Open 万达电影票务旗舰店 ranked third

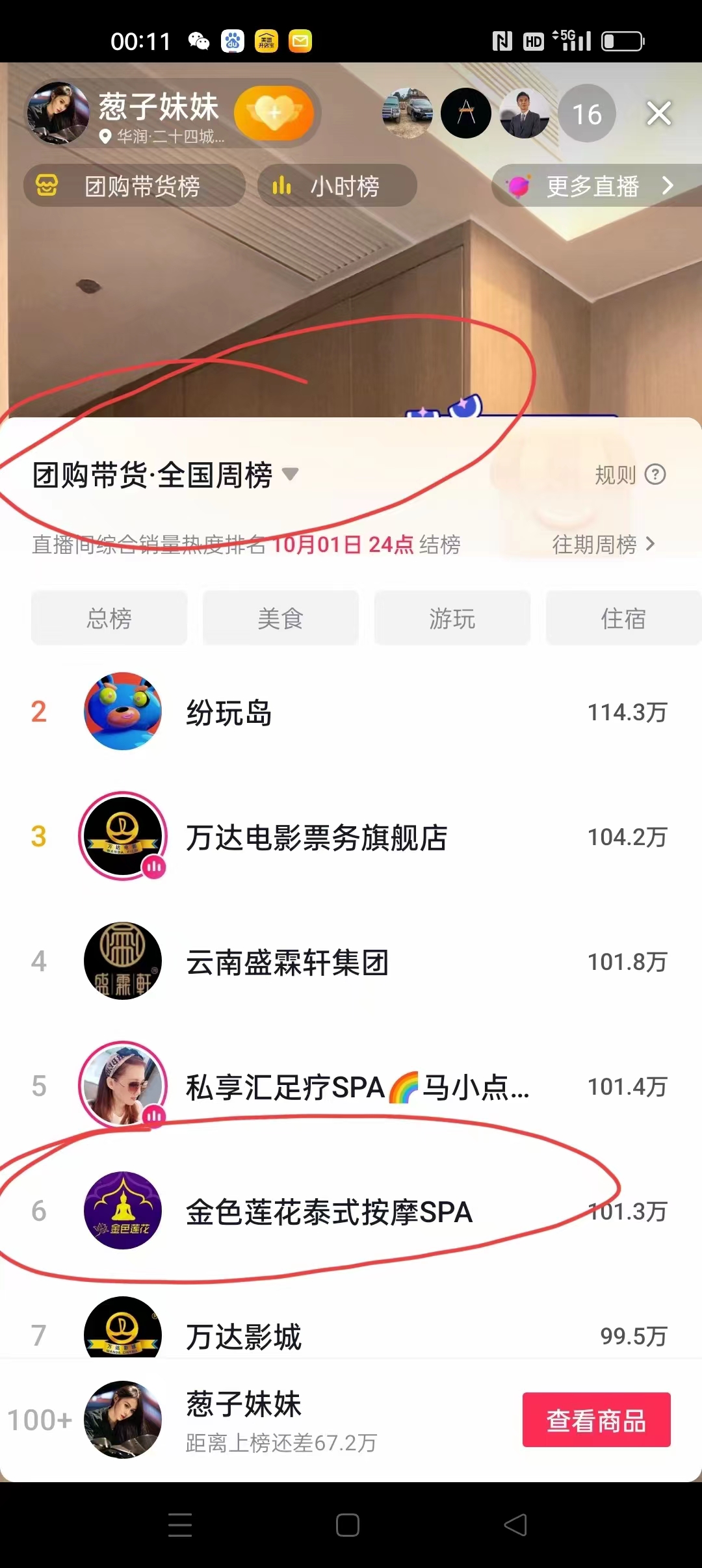[351, 837]
